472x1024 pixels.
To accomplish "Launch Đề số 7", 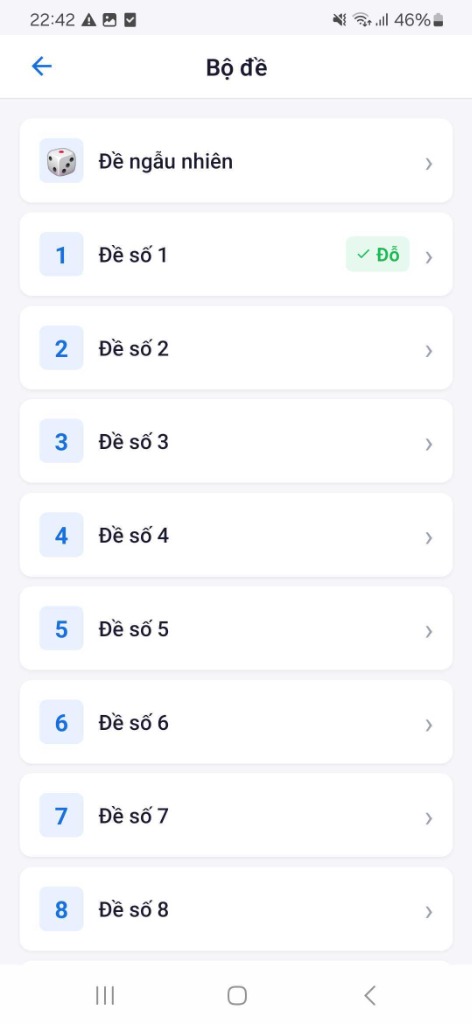I will (x=236, y=816).
